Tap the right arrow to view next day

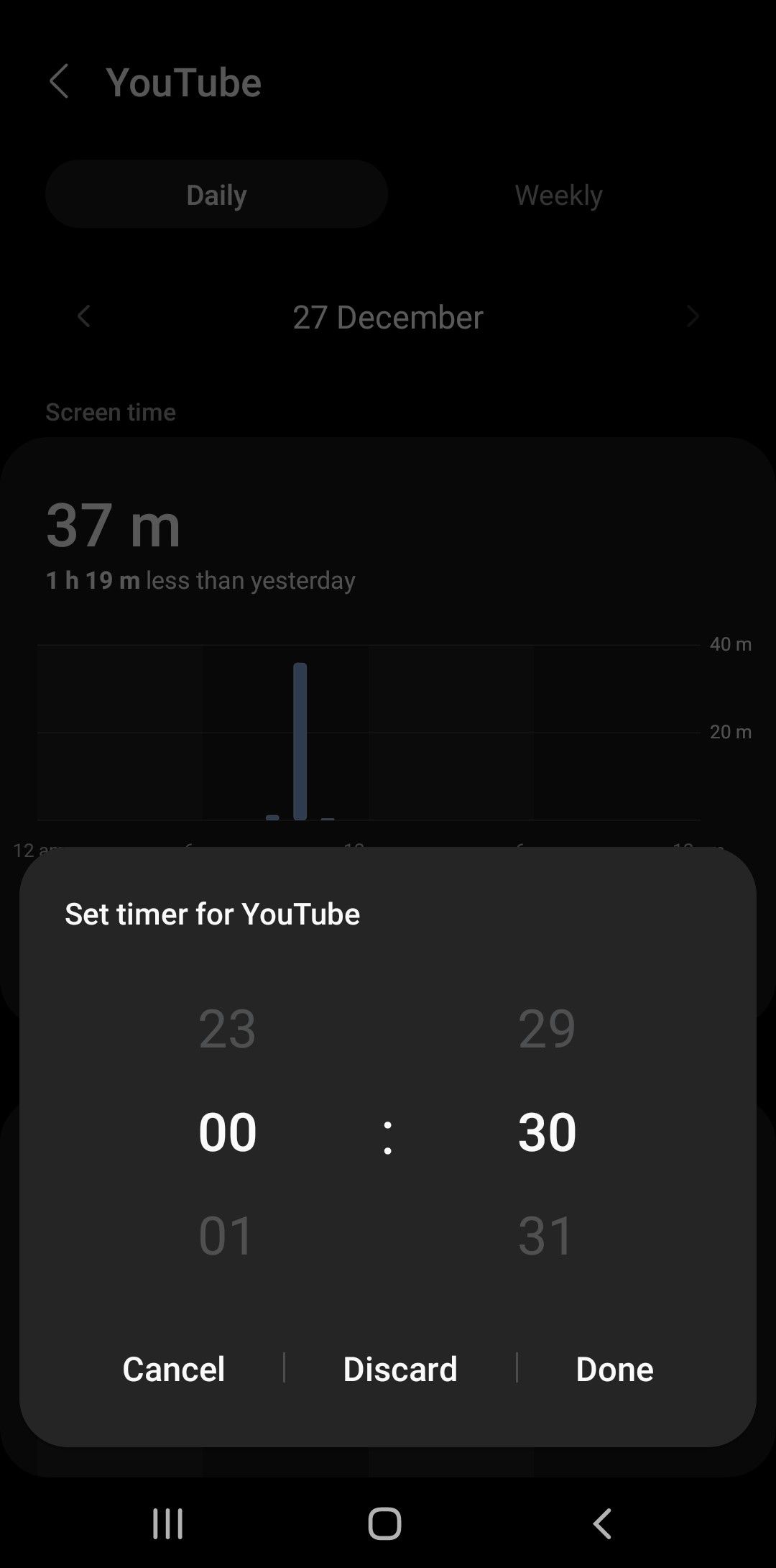point(692,316)
